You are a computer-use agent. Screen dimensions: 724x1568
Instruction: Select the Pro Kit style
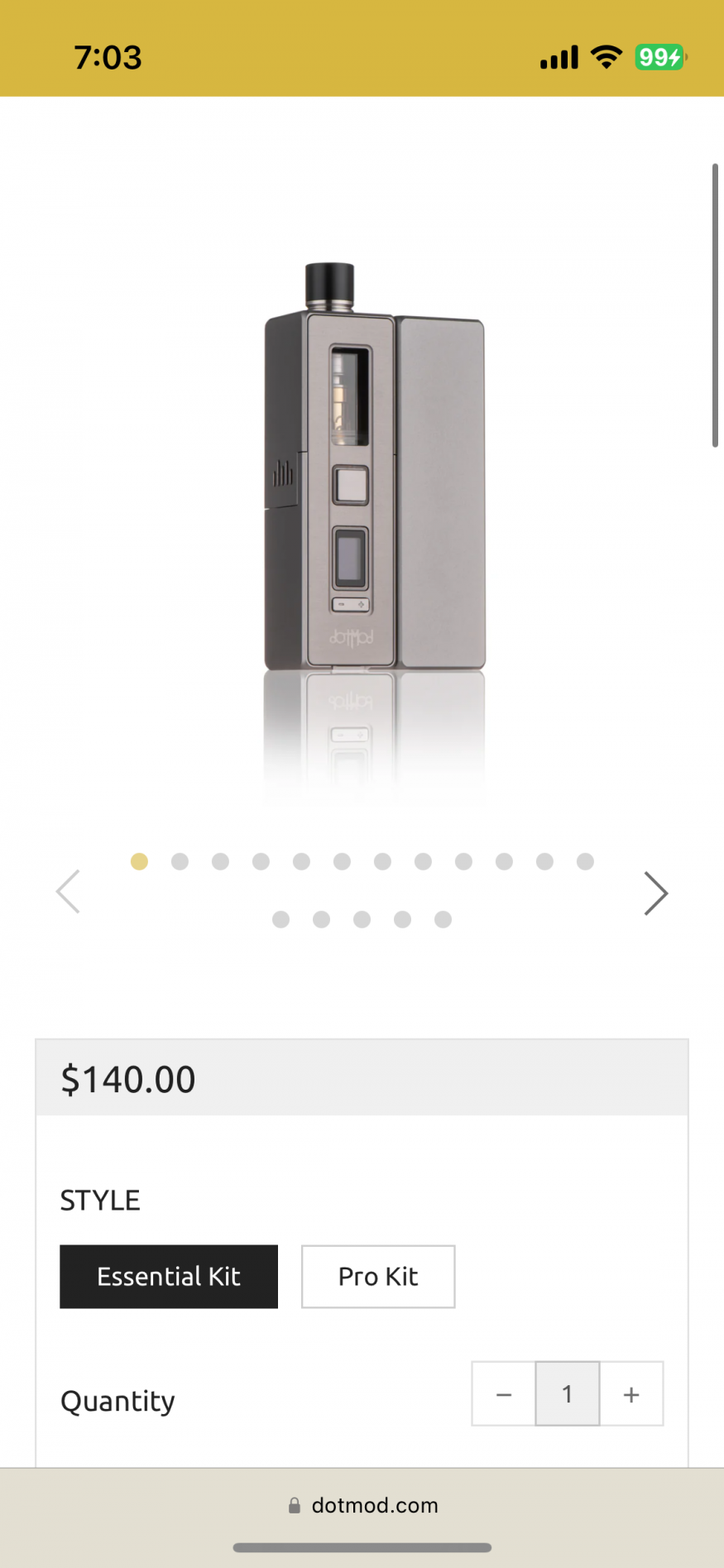point(378,1277)
